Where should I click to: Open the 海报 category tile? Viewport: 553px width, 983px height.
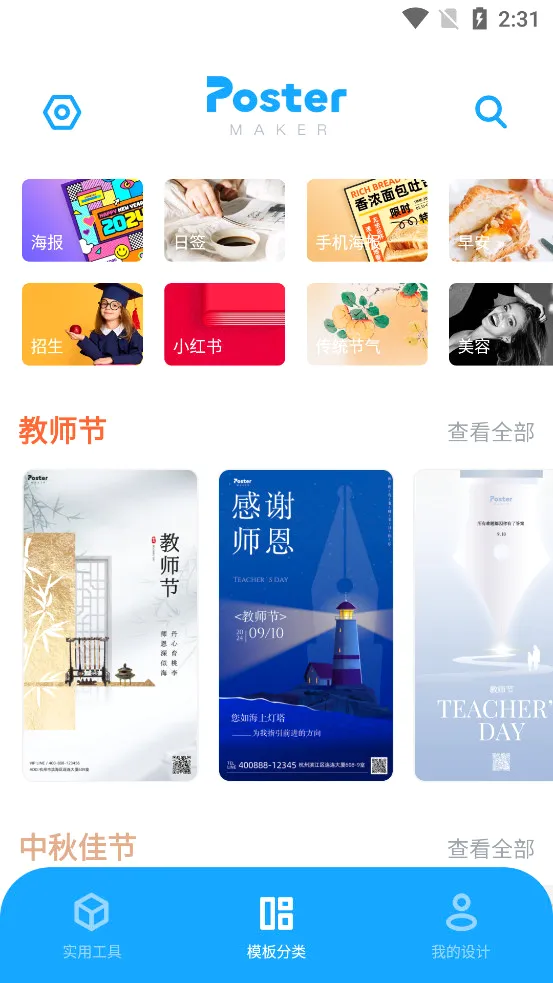82,220
